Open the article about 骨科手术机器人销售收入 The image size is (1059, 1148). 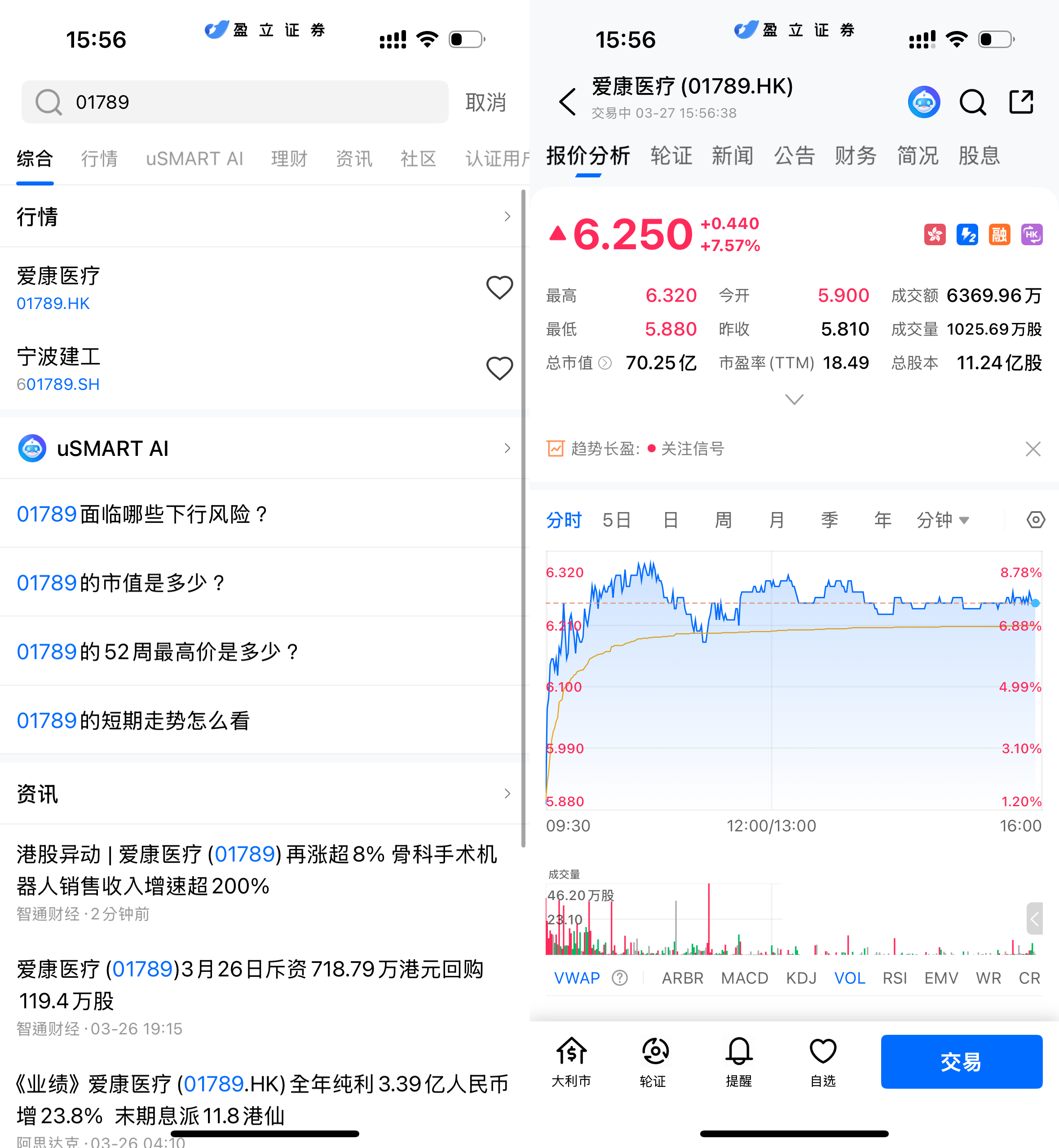click(257, 870)
